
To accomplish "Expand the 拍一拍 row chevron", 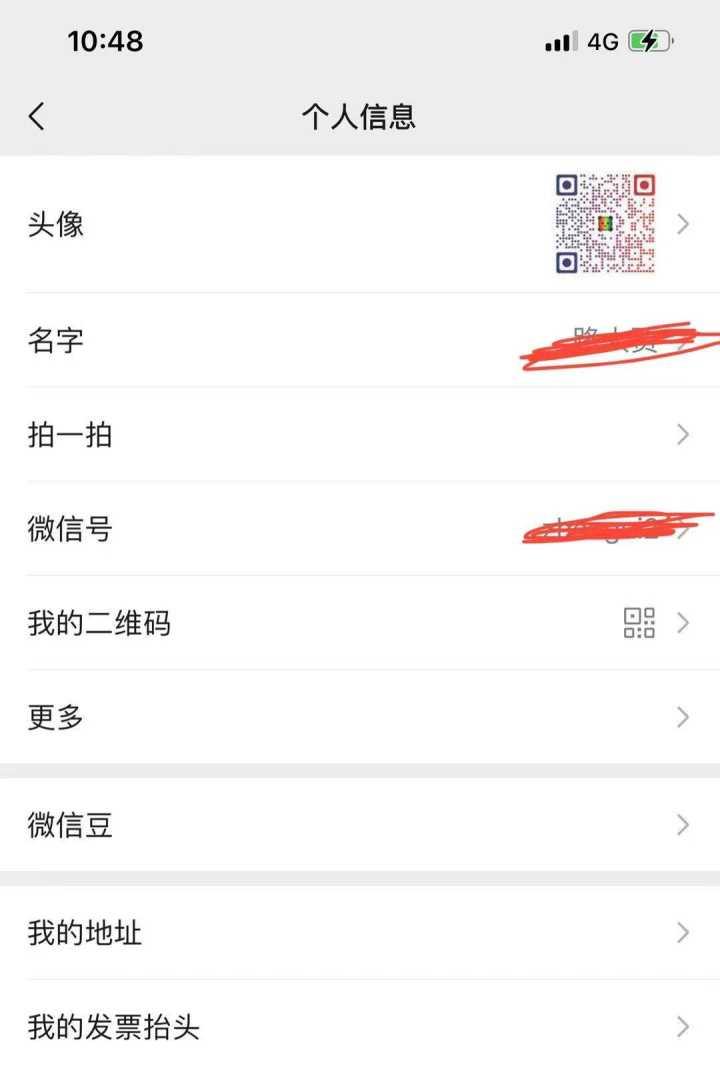I will (x=683, y=434).
